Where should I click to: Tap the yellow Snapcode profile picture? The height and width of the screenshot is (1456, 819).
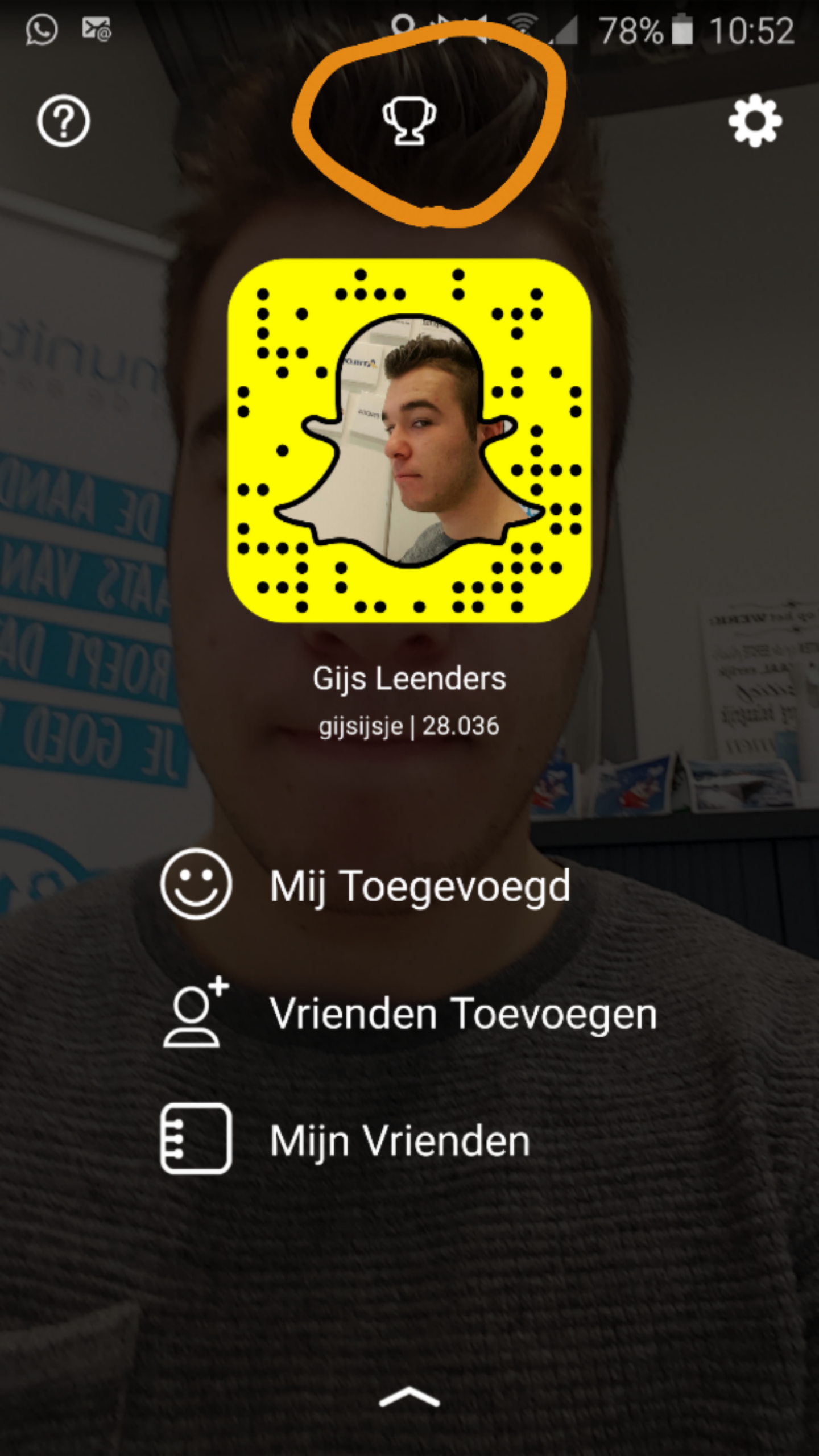click(x=409, y=440)
